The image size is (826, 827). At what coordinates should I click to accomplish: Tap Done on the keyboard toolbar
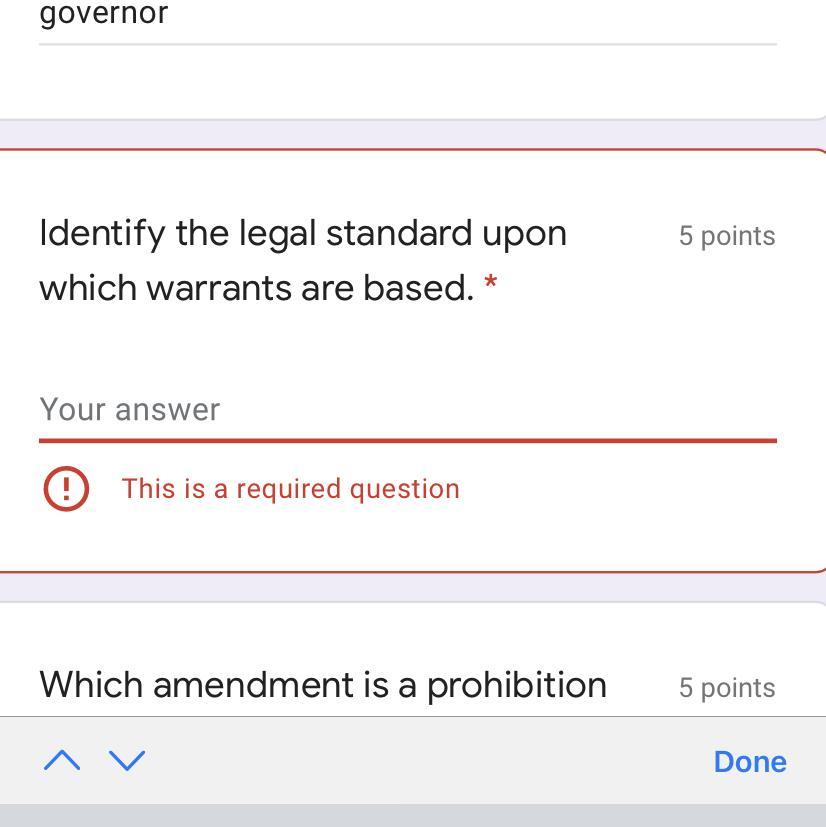tap(749, 761)
